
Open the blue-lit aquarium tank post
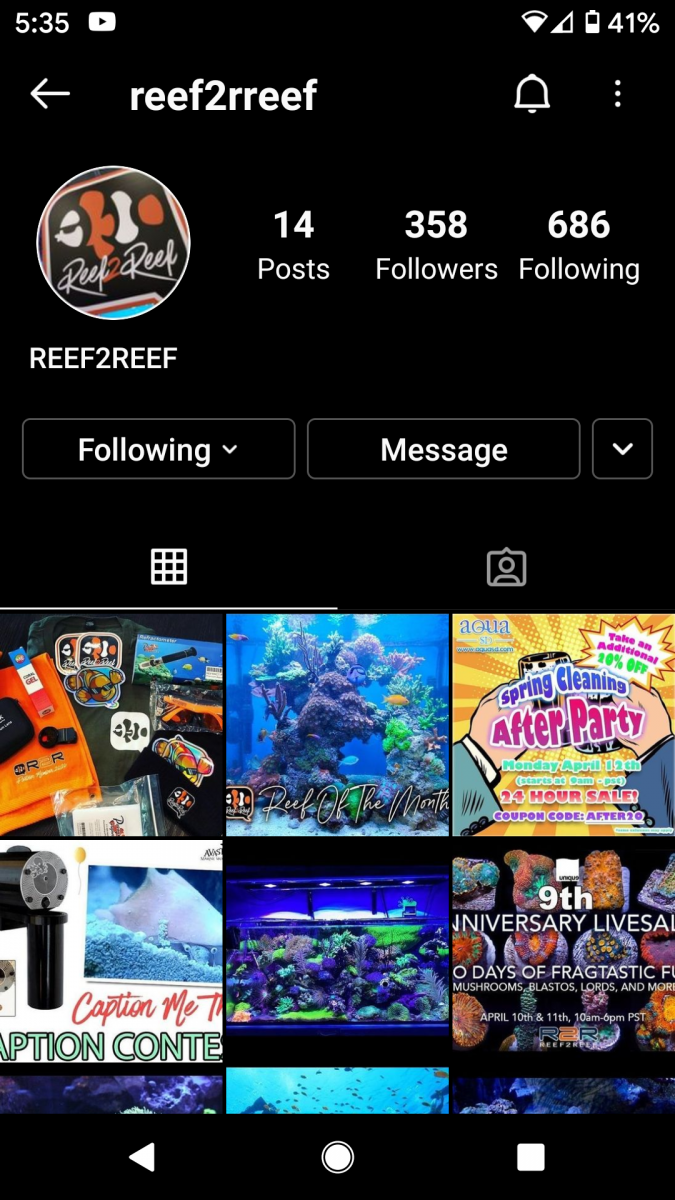coord(338,952)
